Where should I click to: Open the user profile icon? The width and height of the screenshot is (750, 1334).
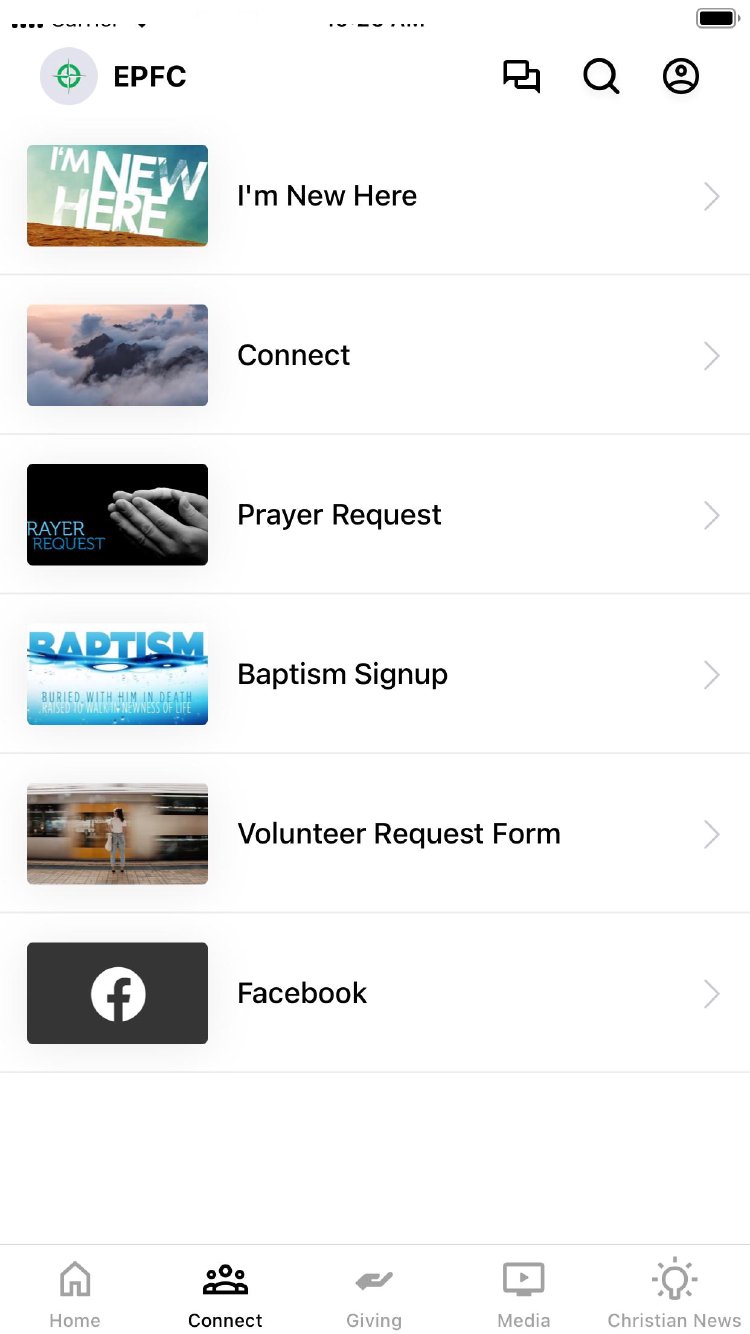click(x=681, y=77)
